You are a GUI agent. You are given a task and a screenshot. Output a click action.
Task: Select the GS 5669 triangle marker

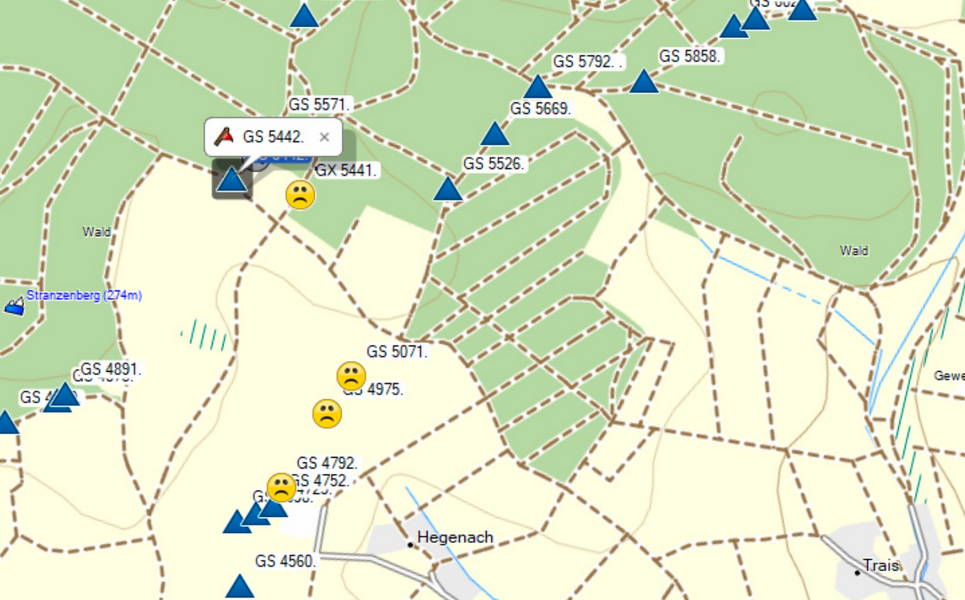[495, 134]
